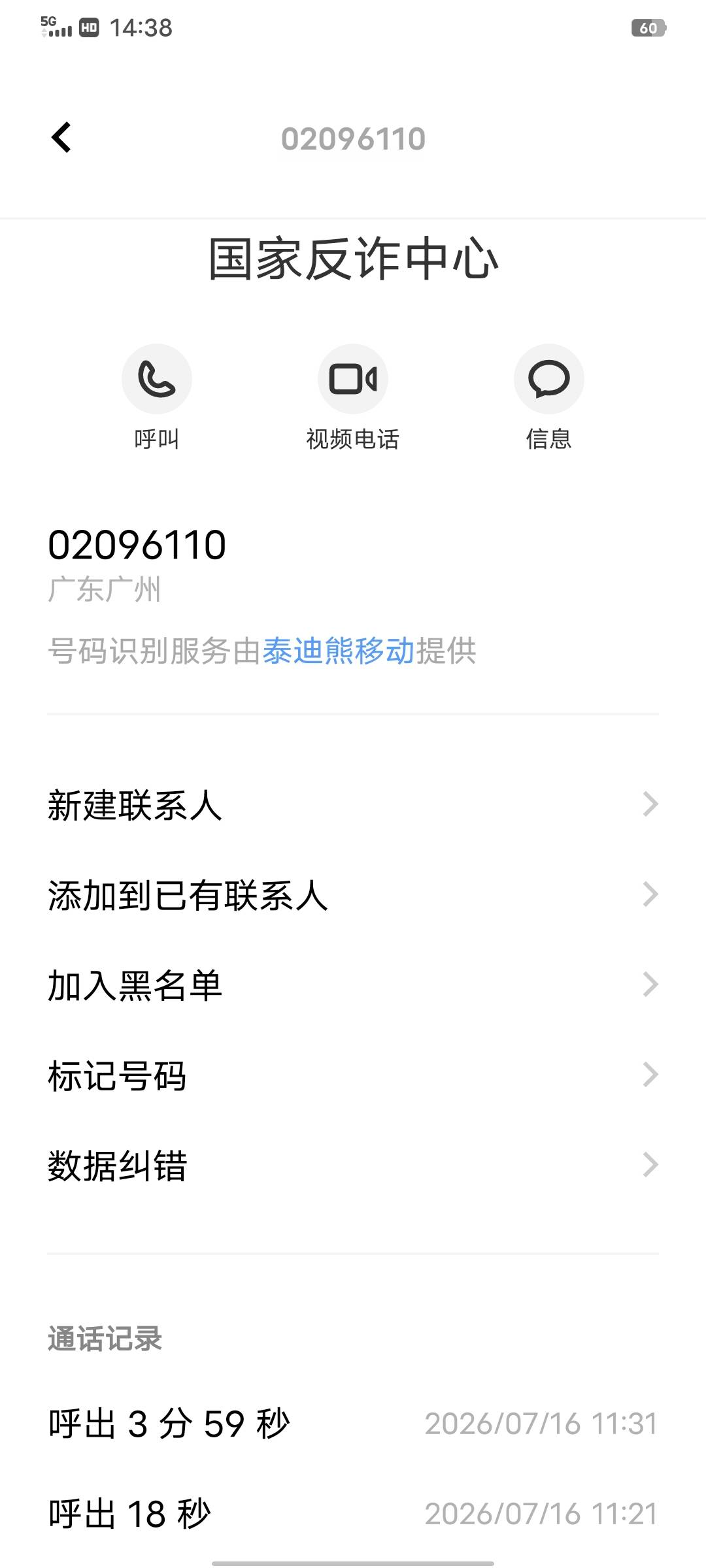Select 添加到已有联系人

[x=353, y=895]
